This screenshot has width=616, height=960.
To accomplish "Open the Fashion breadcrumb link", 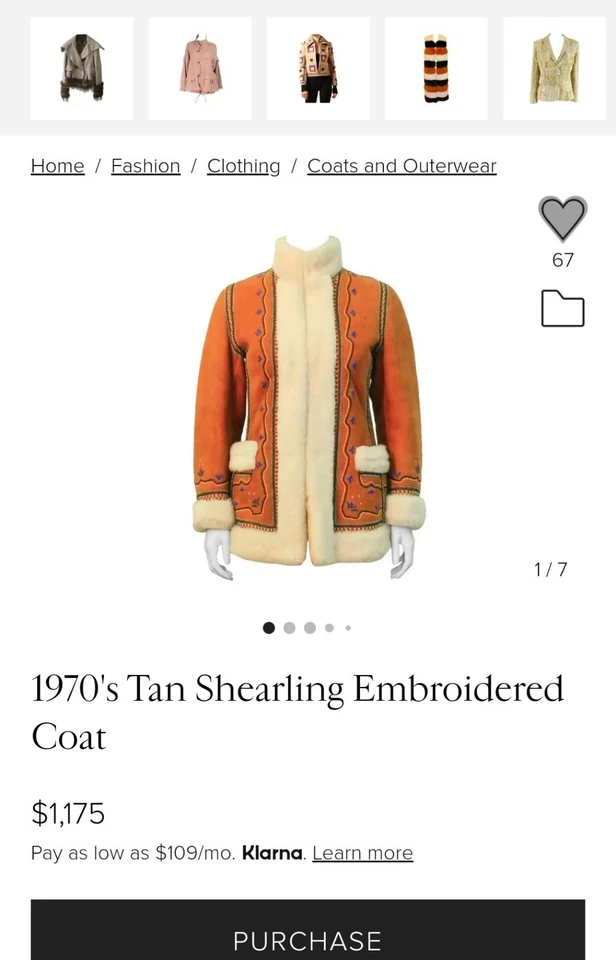I will click(145, 166).
